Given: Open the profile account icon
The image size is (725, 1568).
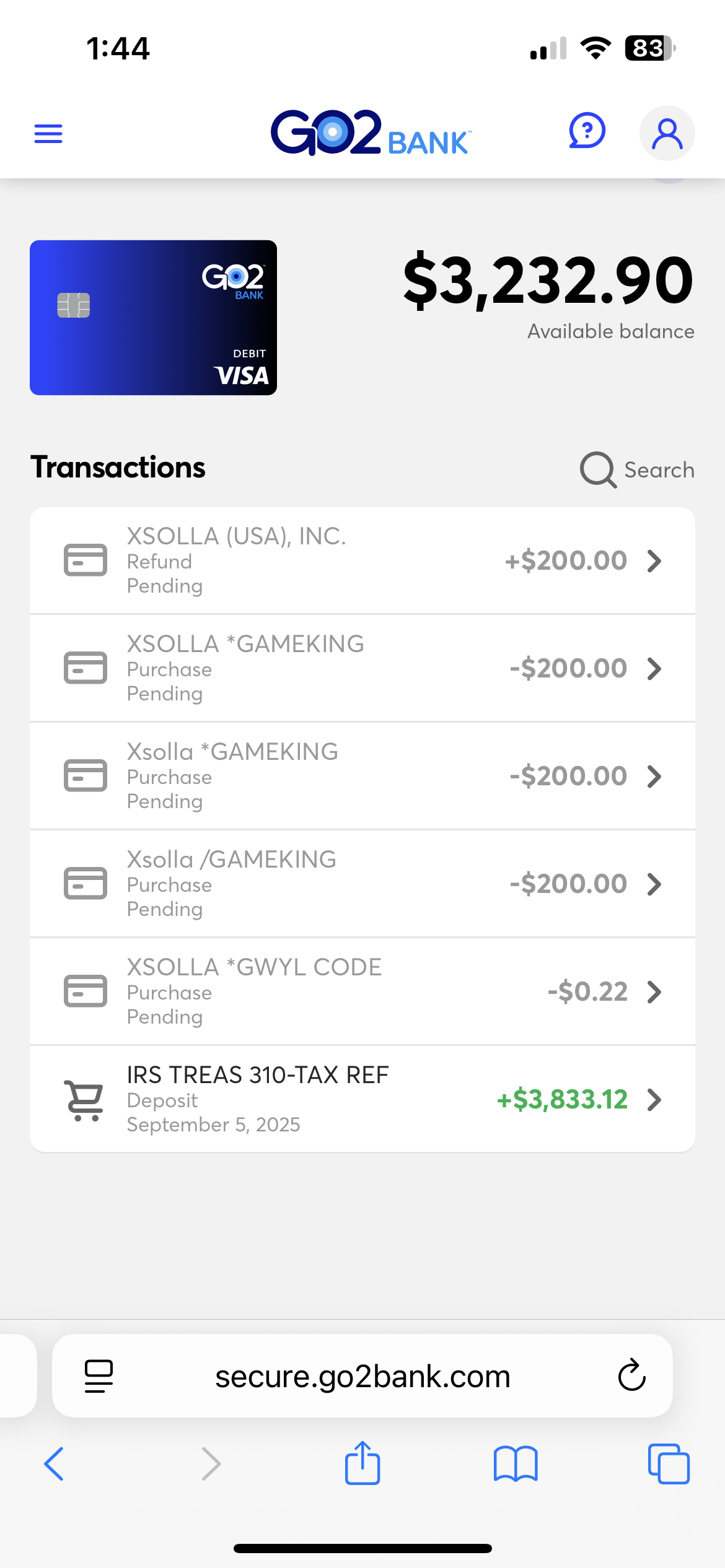Looking at the screenshot, I should (667, 134).
